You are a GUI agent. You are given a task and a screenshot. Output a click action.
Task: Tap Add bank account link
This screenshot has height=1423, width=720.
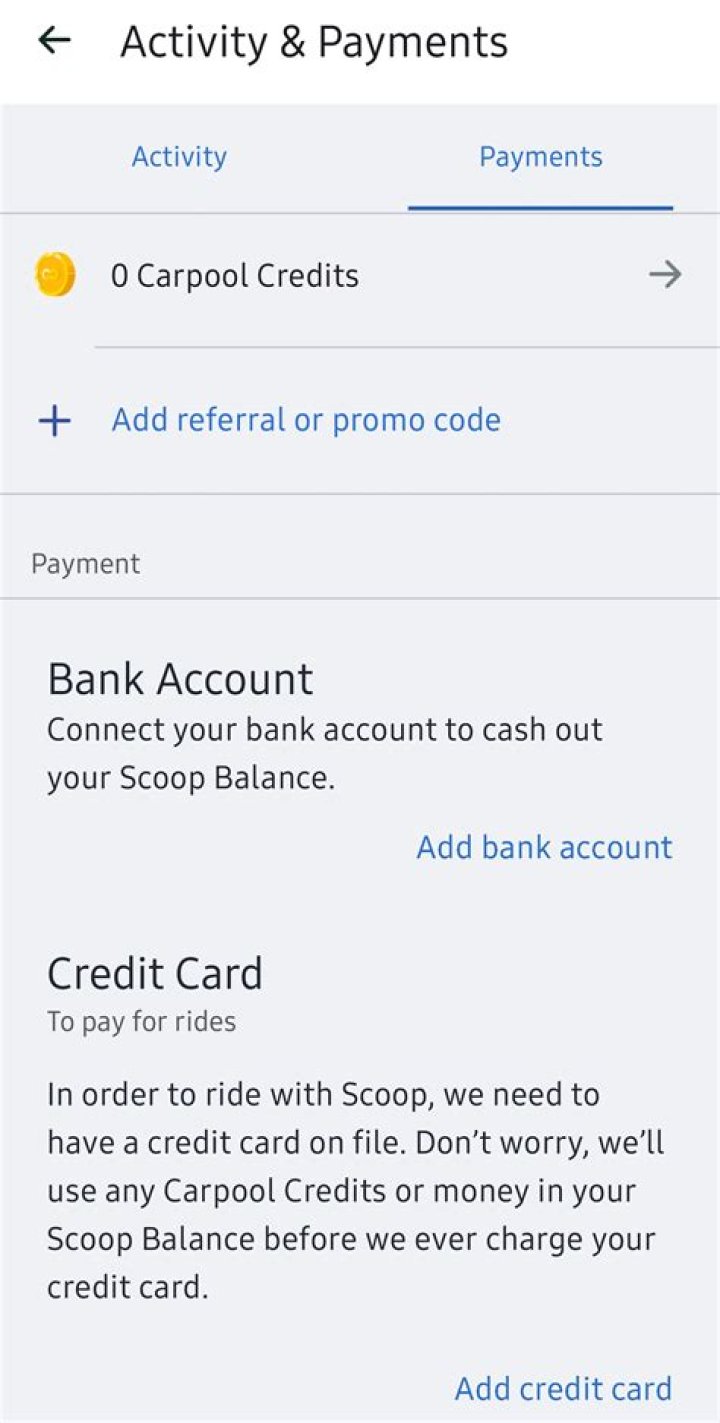[x=544, y=847]
